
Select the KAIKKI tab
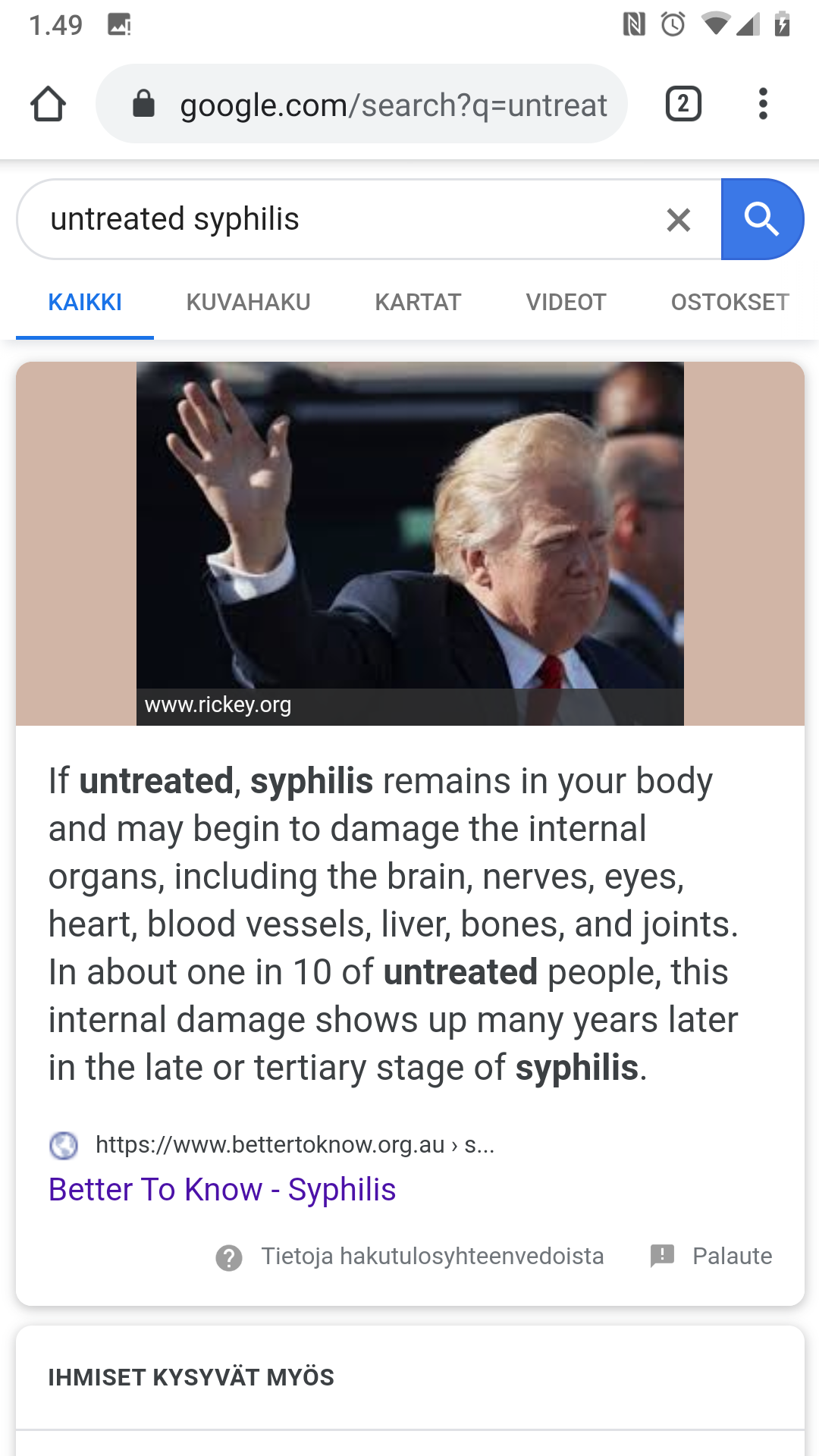click(85, 303)
